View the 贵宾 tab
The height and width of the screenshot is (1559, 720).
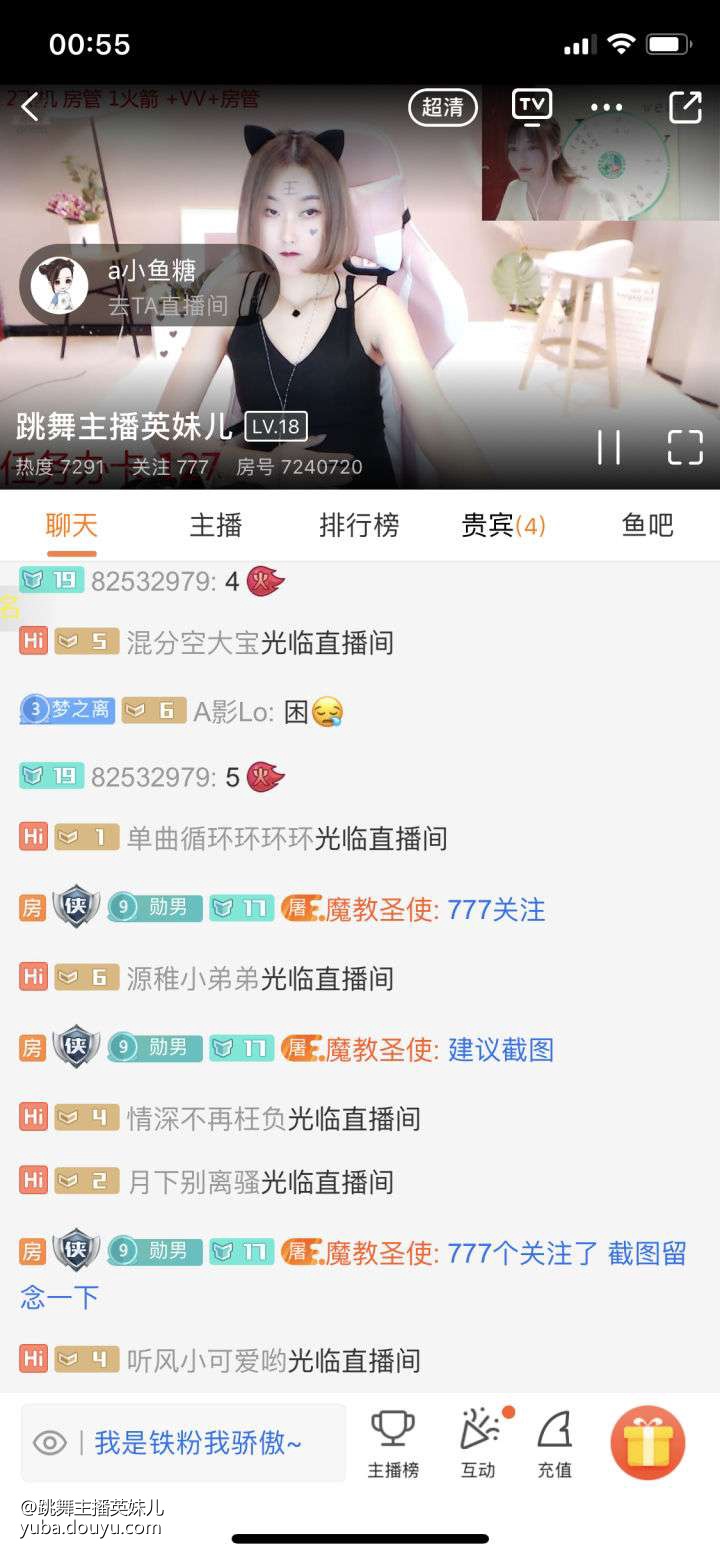pos(503,525)
